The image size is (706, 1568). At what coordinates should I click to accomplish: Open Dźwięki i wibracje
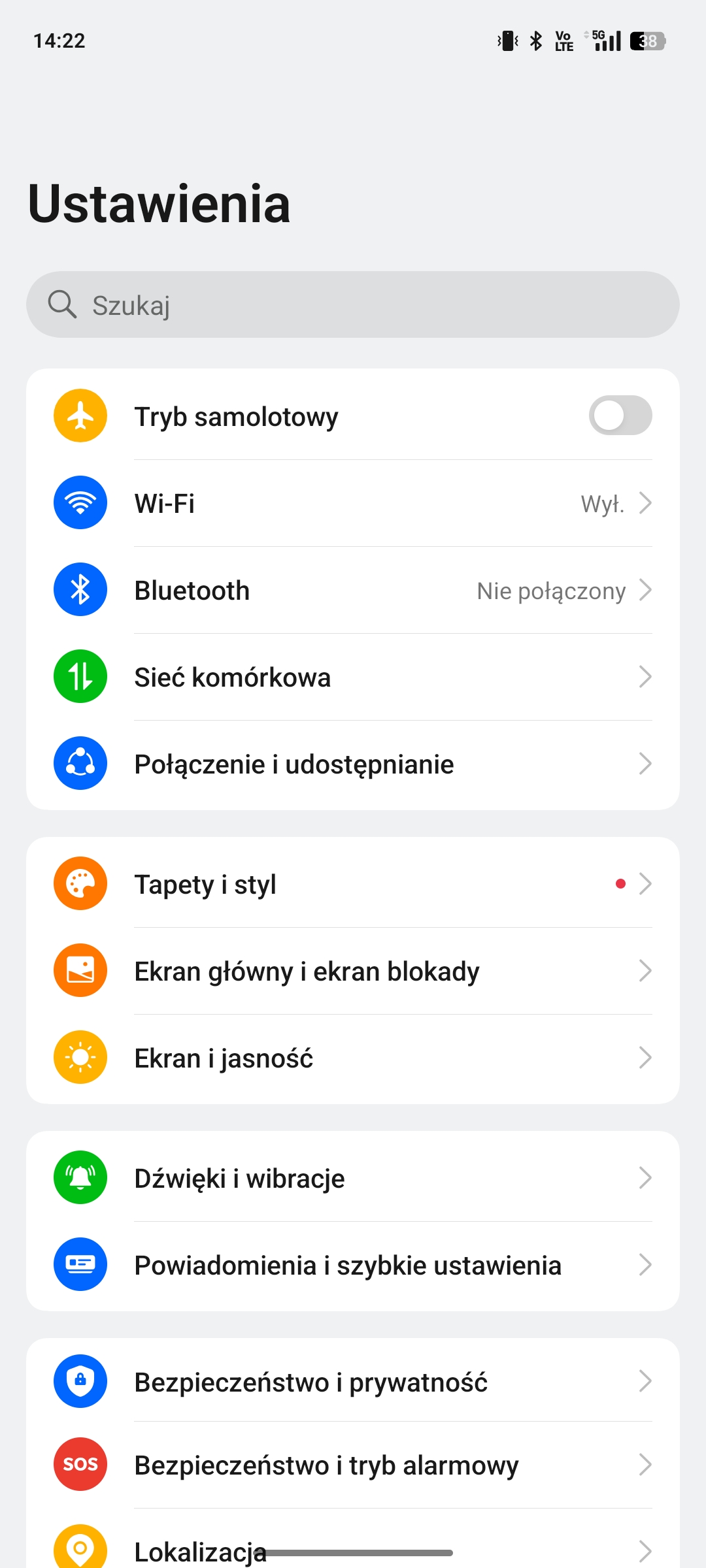353,1177
